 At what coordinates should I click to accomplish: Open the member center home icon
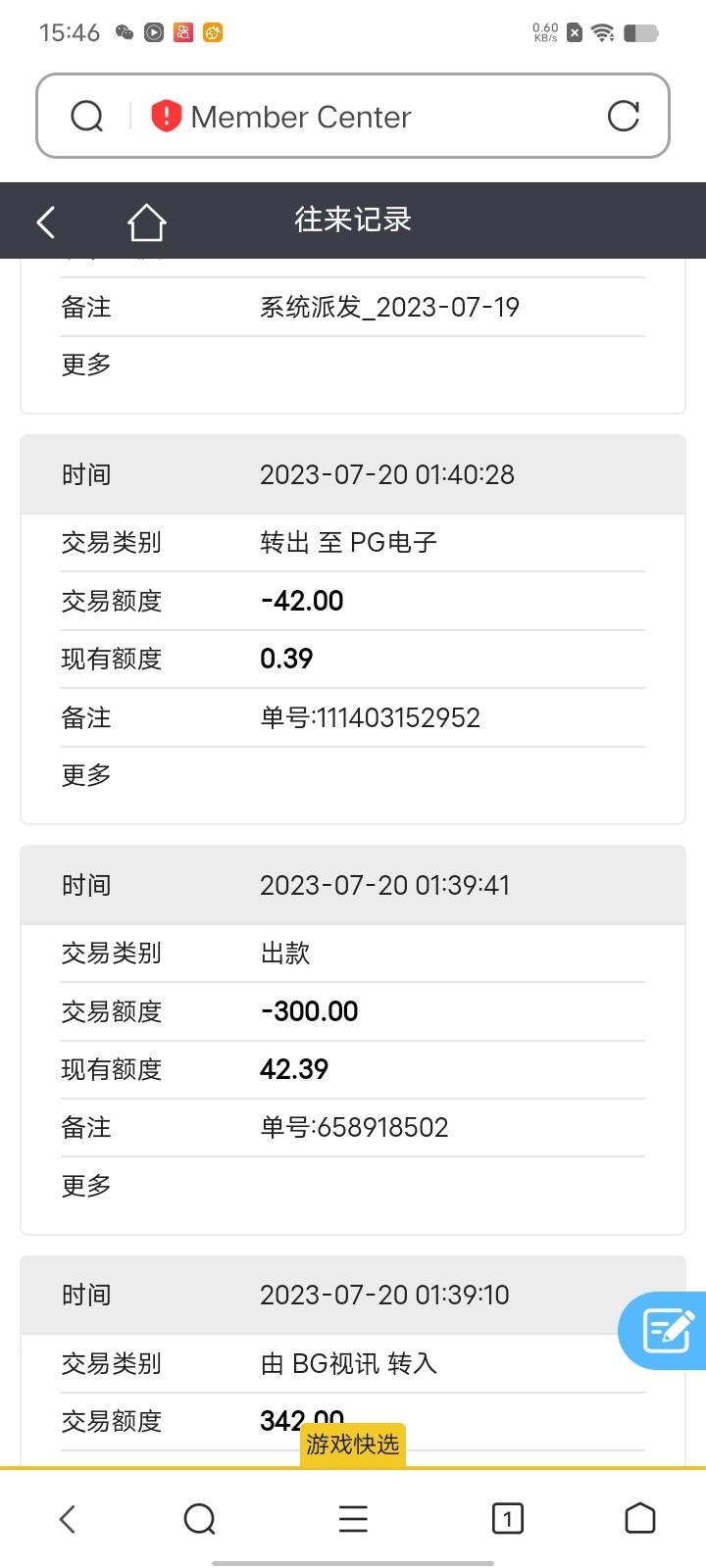coord(146,221)
